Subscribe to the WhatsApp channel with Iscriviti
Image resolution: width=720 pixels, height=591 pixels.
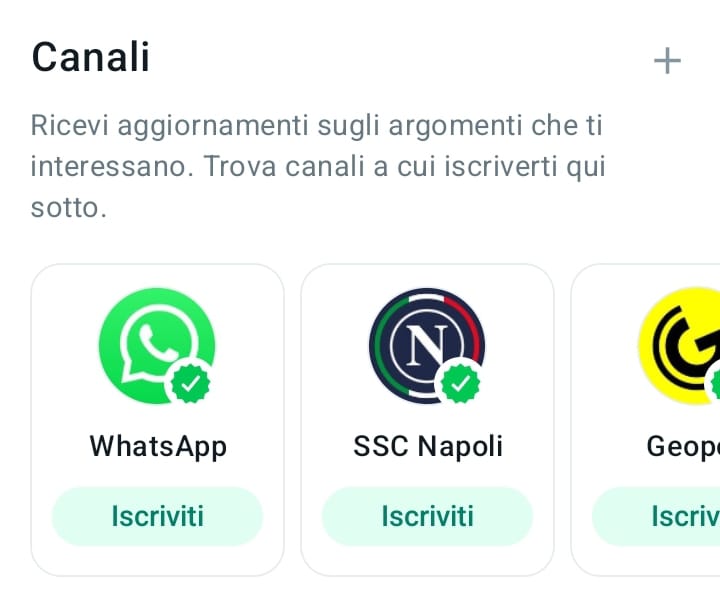coord(157,516)
